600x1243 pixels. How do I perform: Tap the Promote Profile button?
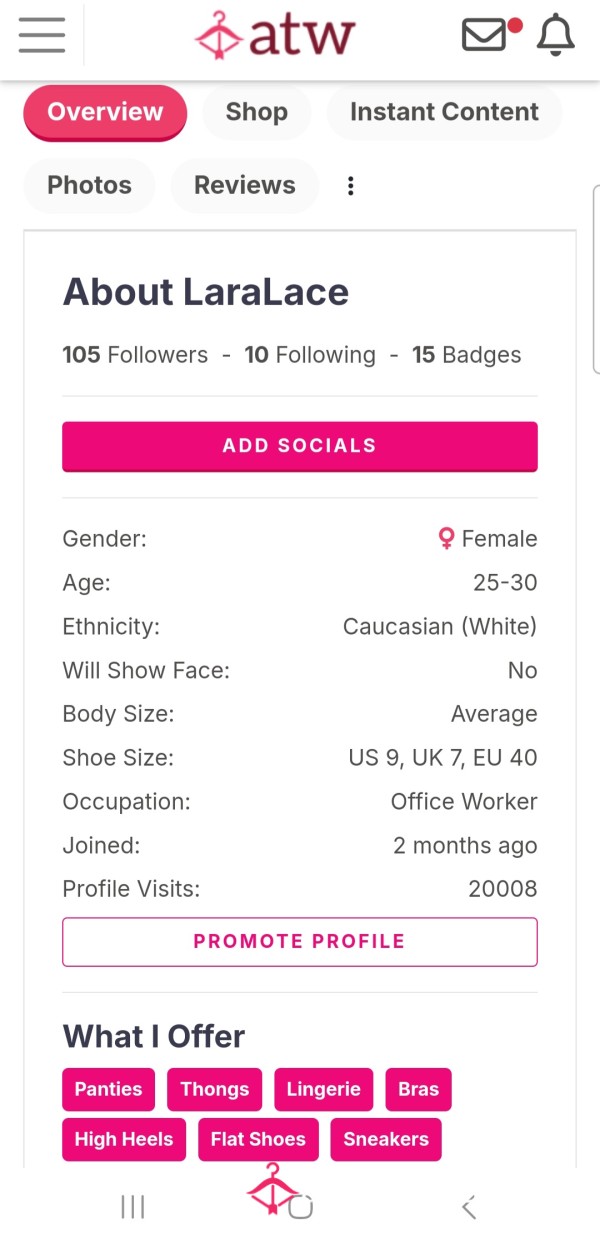click(x=300, y=942)
